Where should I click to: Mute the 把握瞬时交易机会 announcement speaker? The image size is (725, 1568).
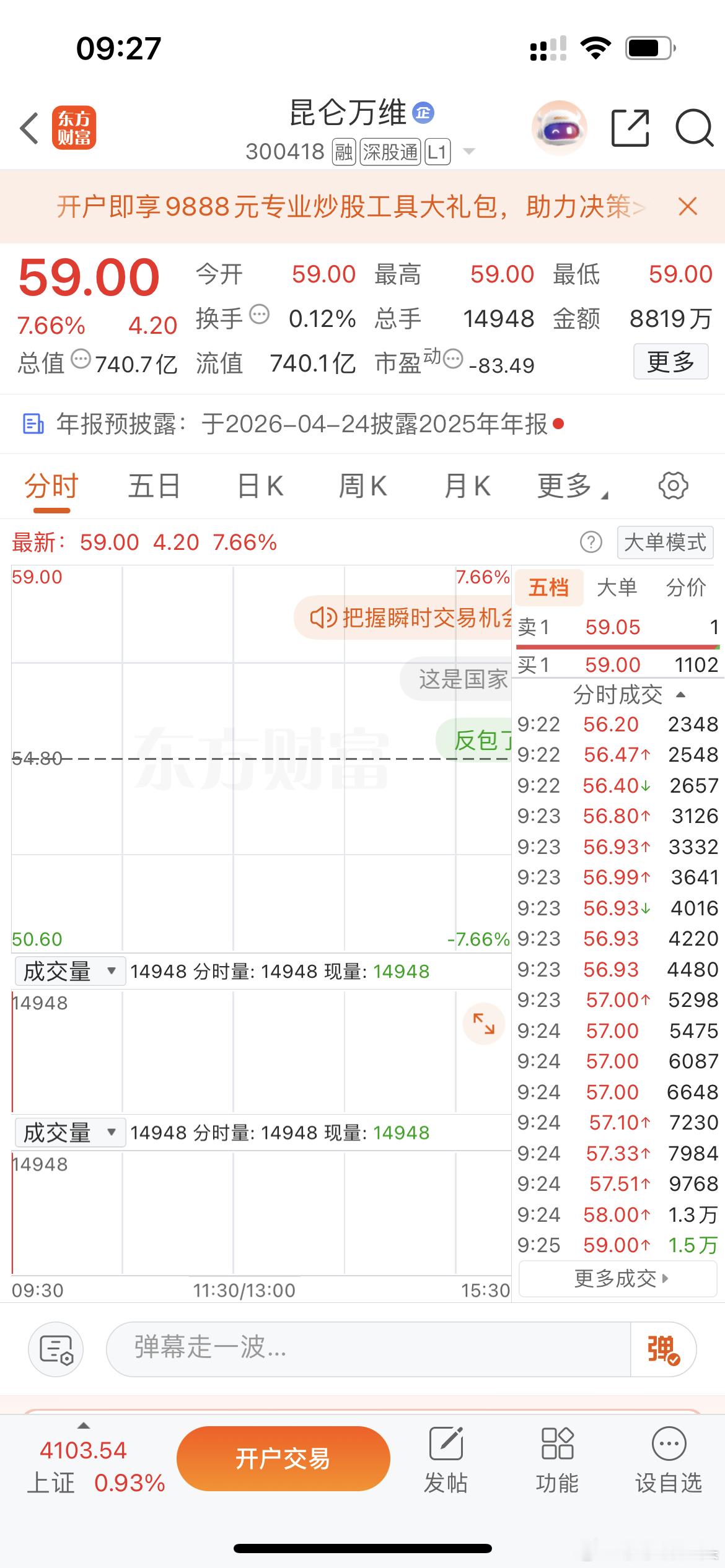[x=322, y=617]
